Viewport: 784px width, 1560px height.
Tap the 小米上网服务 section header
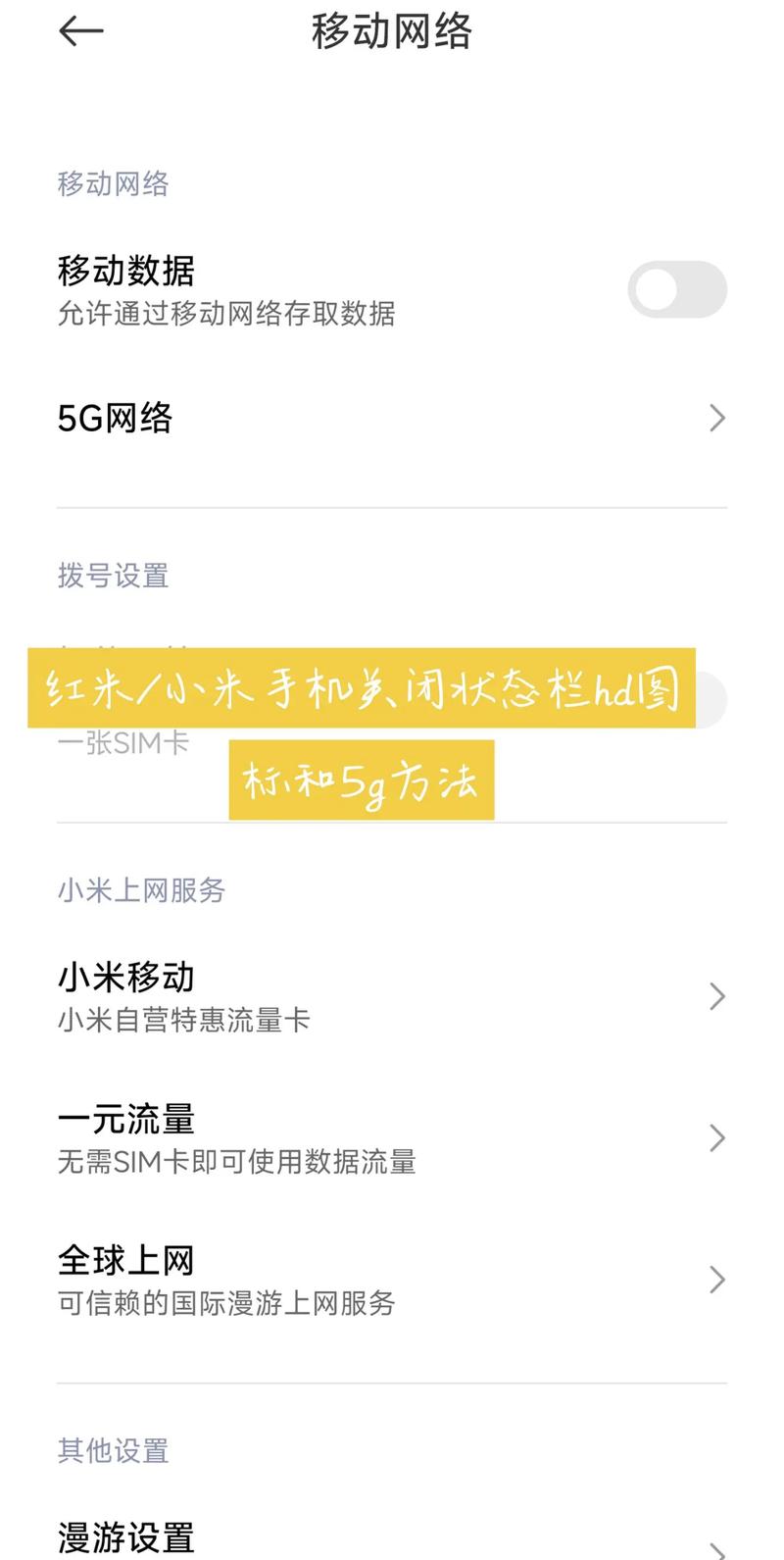pos(140,890)
